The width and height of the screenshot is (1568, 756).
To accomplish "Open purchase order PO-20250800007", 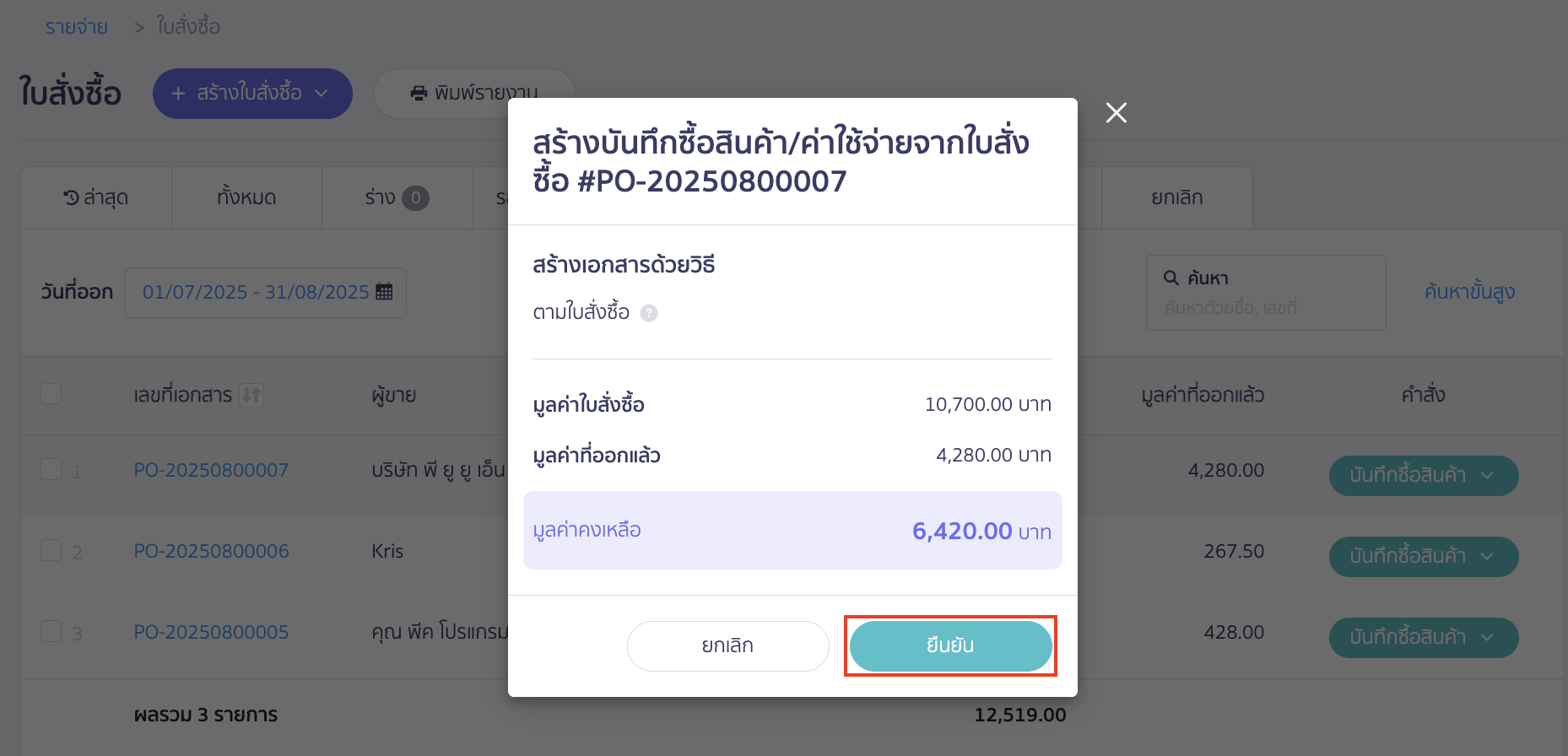I will [x=211, y=470].
